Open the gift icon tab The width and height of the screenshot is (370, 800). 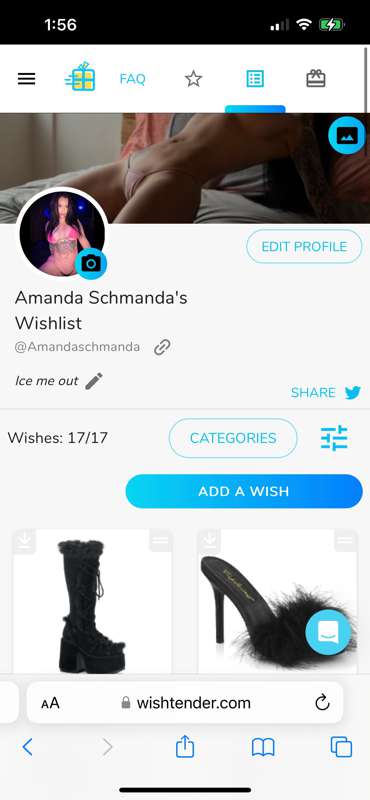pyautogui.click(x=316, y=79)
